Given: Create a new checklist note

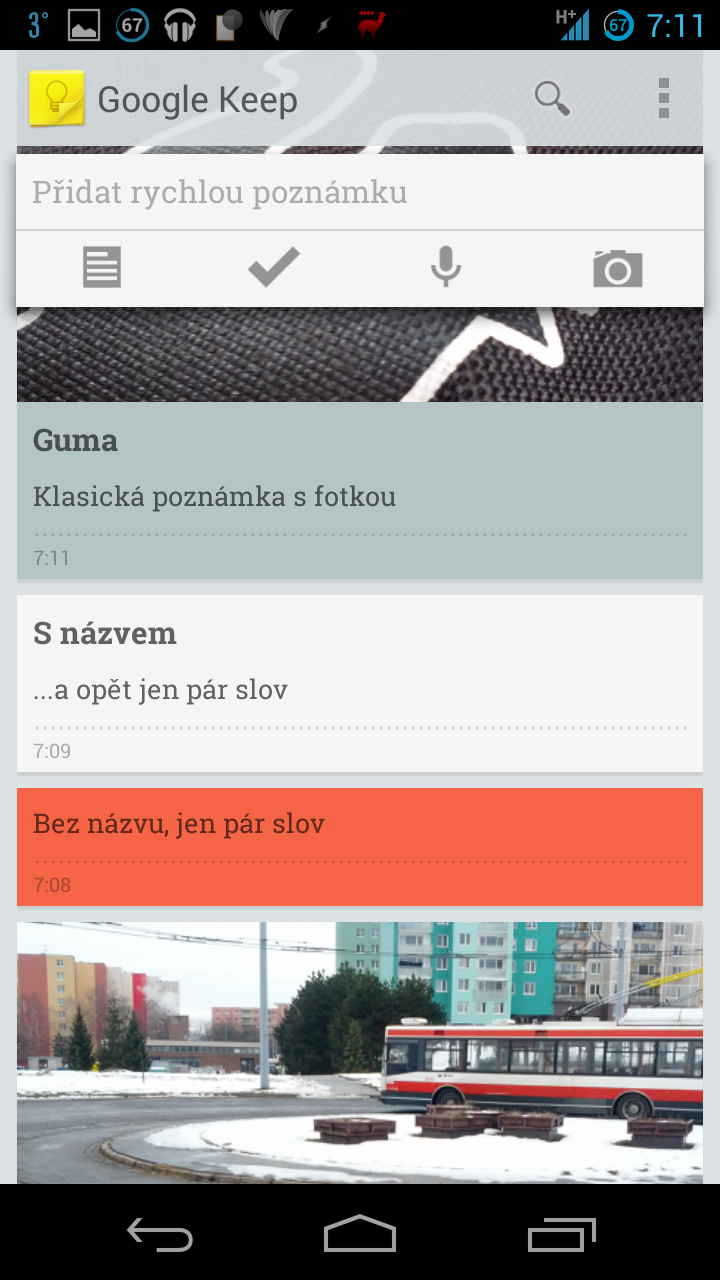Looking at the screenshot, I should [x=274, y=268].
